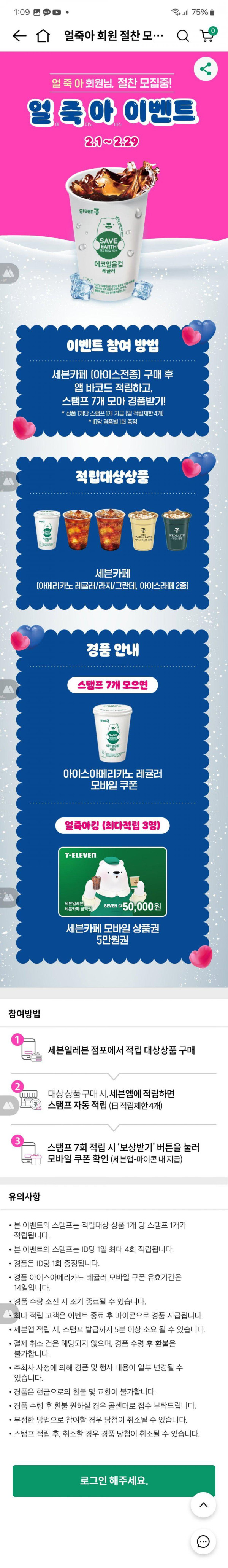Jump back to top with the arrow button
228x1568 pixels.
pos(204,1505)
